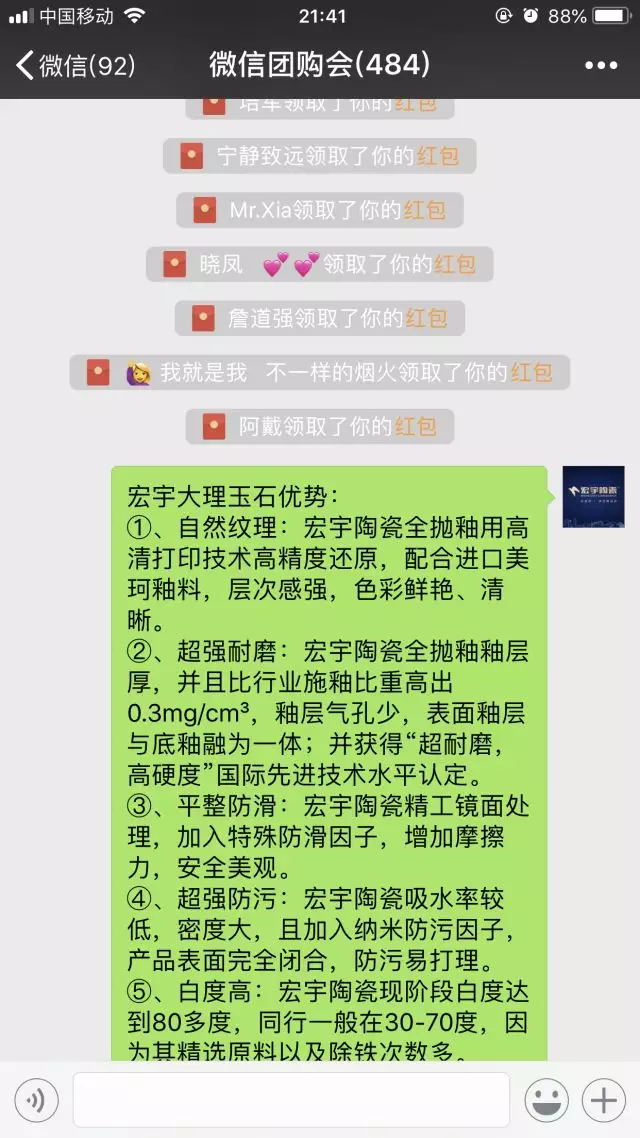Viewport: 640px width, 1138px height.
Task: Switch to voice message input
Action: (x=37, y=1101)
